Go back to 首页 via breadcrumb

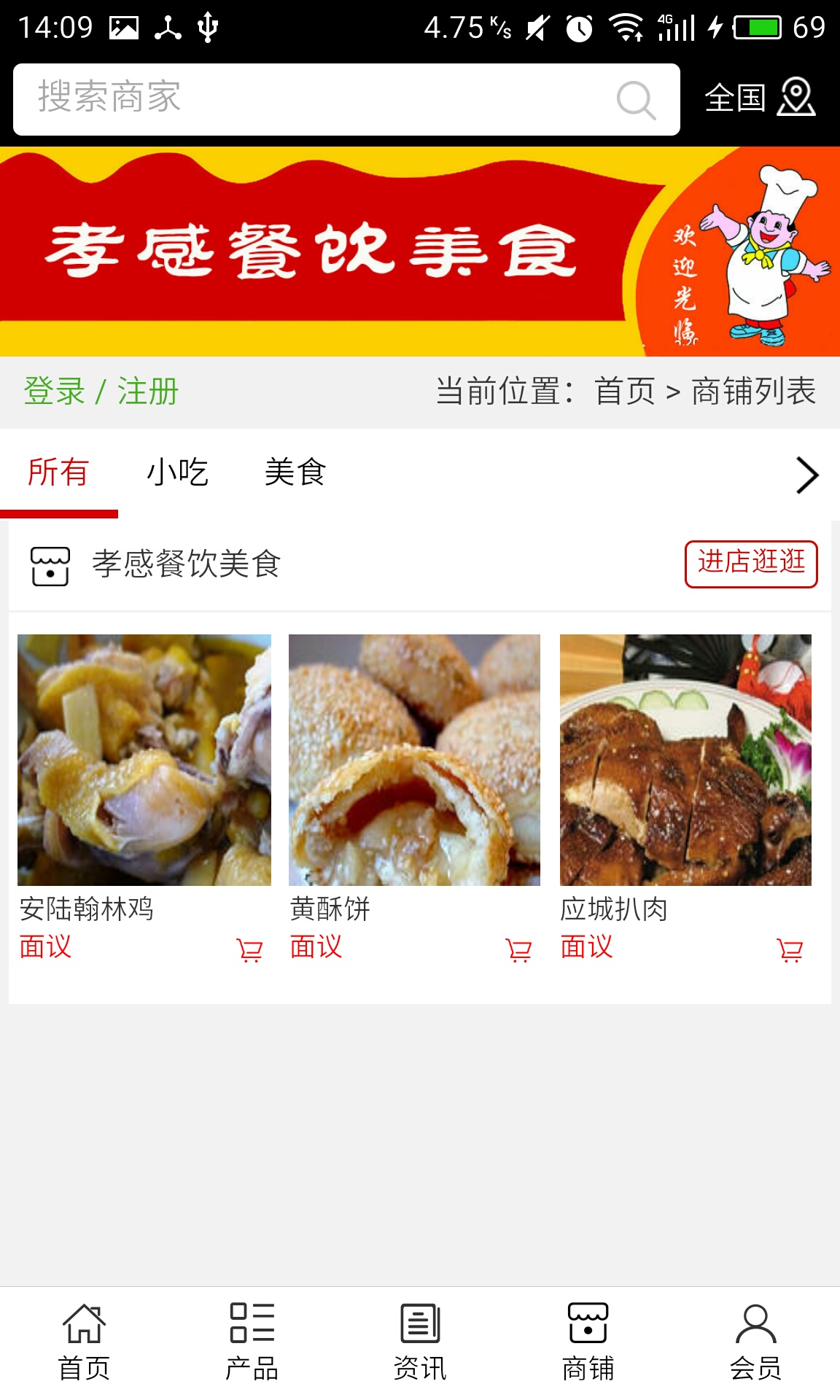pos(625,392)
